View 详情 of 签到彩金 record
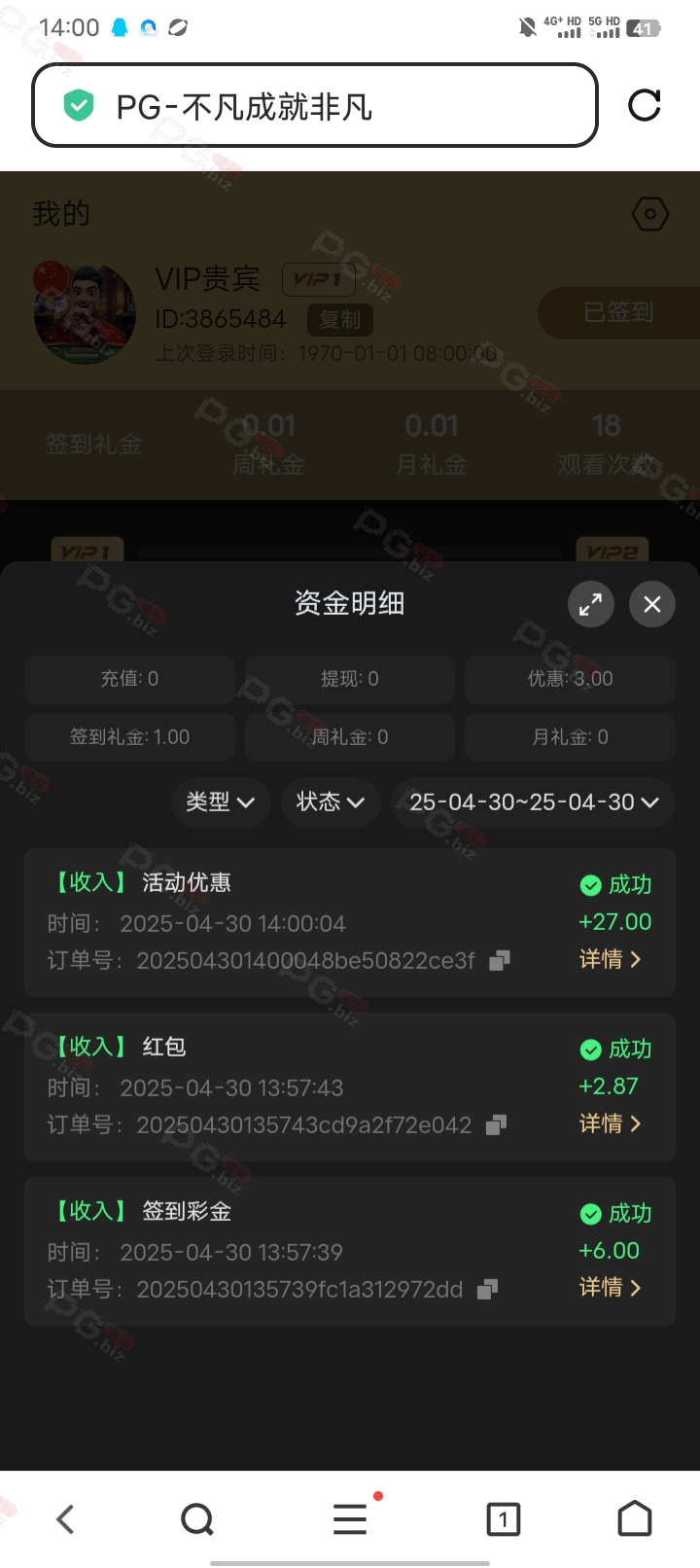Viewport: 700px width, 1568px height. 611,1288
